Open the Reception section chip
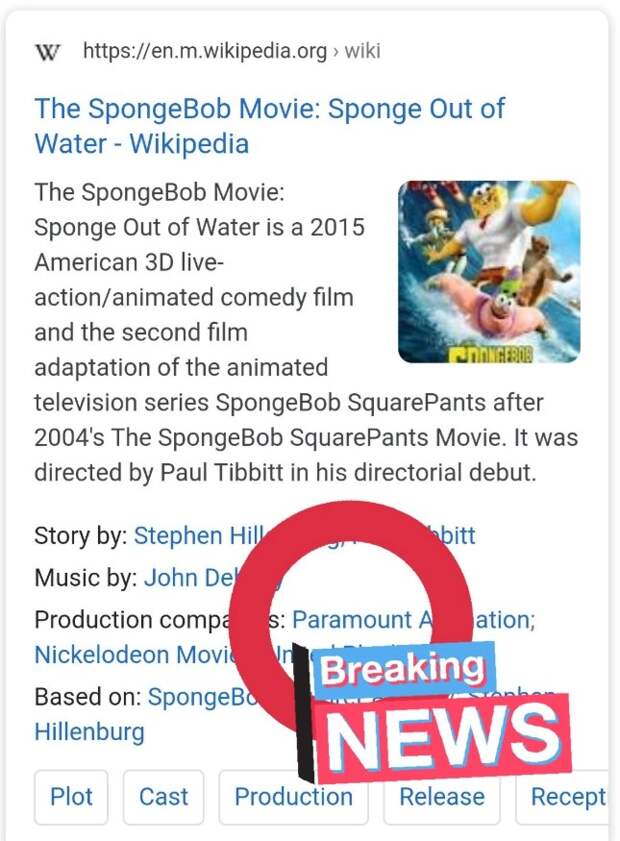This screenshot has width=620, height=841. coord(567,797)
